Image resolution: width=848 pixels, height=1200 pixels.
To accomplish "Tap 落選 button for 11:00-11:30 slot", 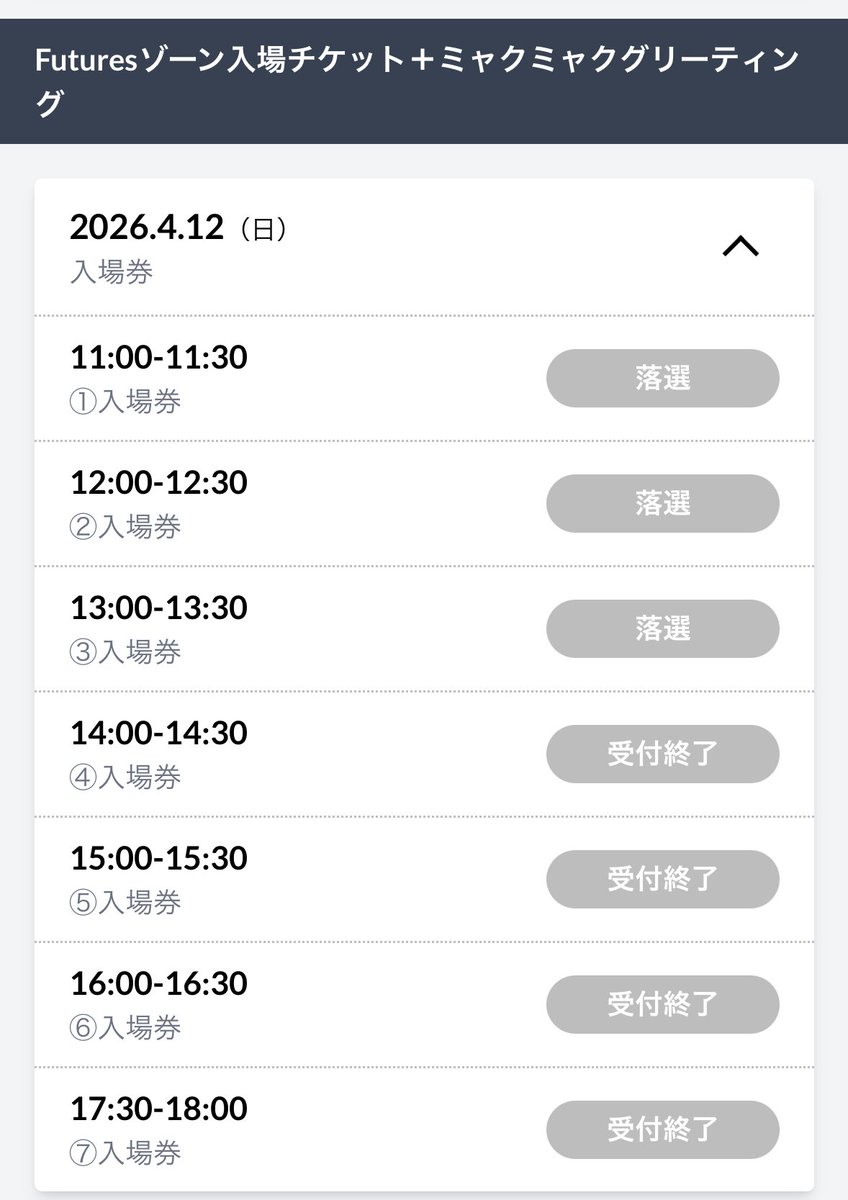I will (x=662, y=378).
